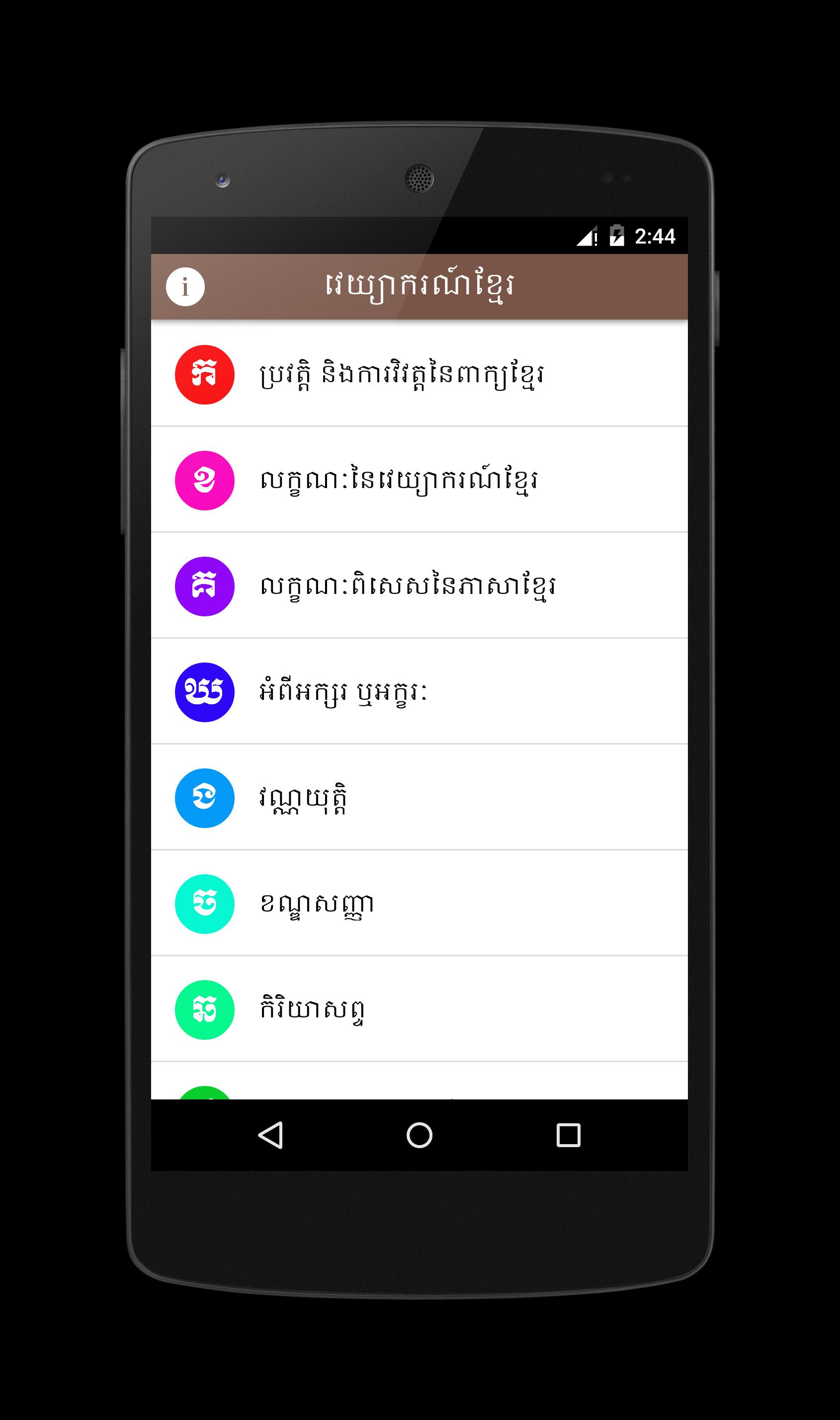Select the green ឆ circle icon
Image resolution: width=840 pixels, height=1420 pixels.
click(205, 1009)
